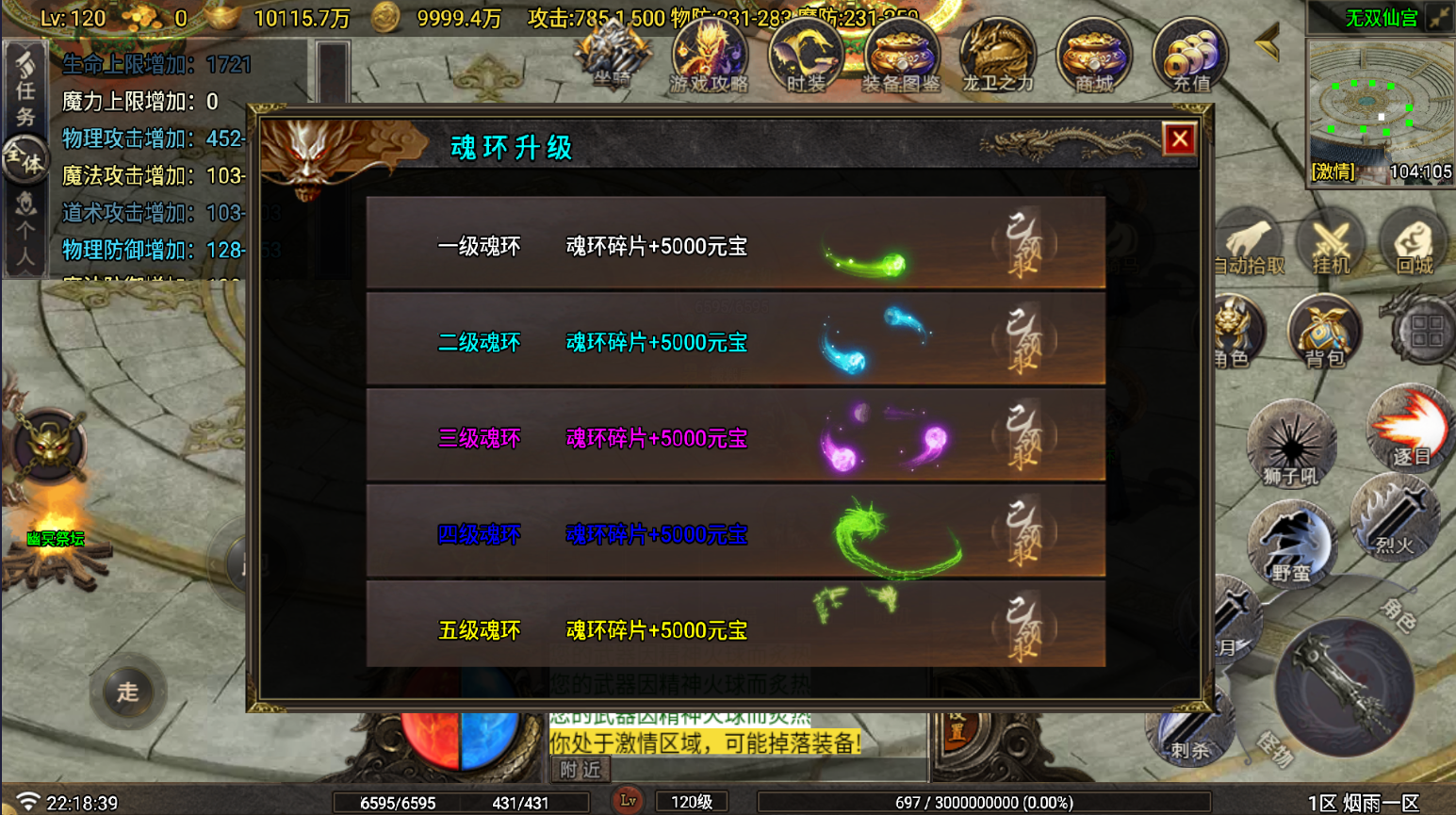The height and width of the screenshot is (815, 1456).
Task: Enable 自动拾取 auto pickup
Action: click(1250, 245)
